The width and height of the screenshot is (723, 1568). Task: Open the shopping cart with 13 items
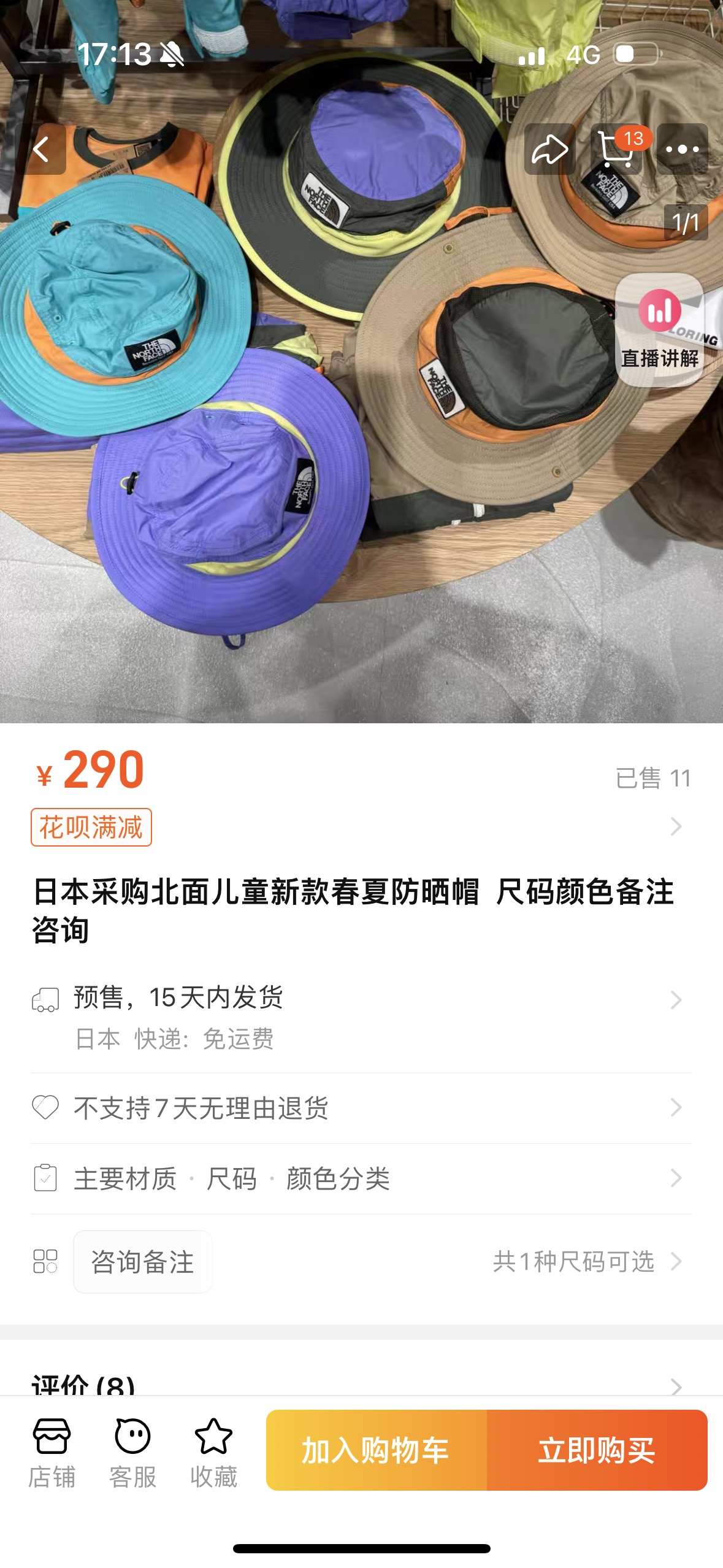point(617,149)
